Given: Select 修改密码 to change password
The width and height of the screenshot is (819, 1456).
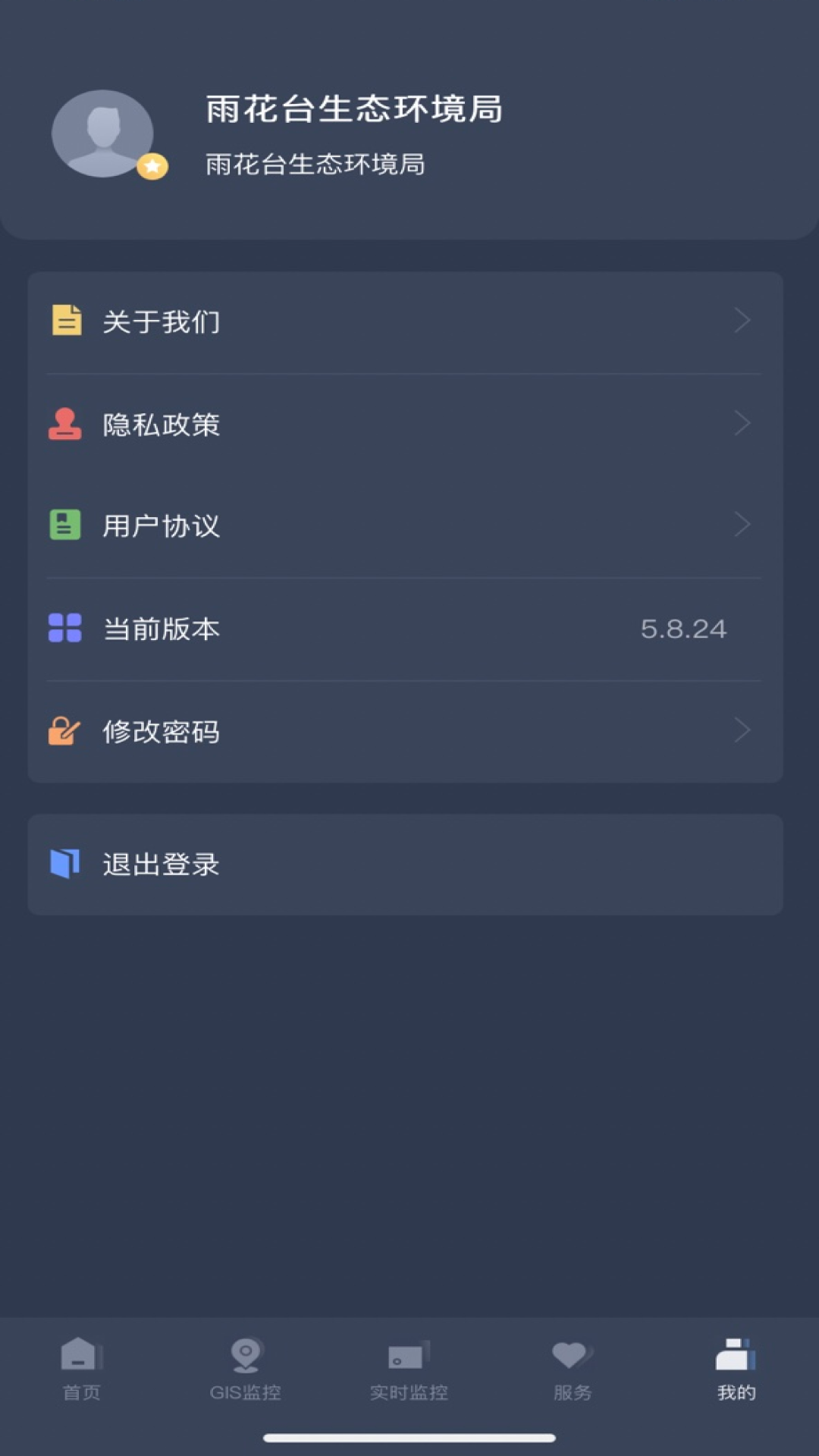Looking at the screenshot, I should pos(405,731).
